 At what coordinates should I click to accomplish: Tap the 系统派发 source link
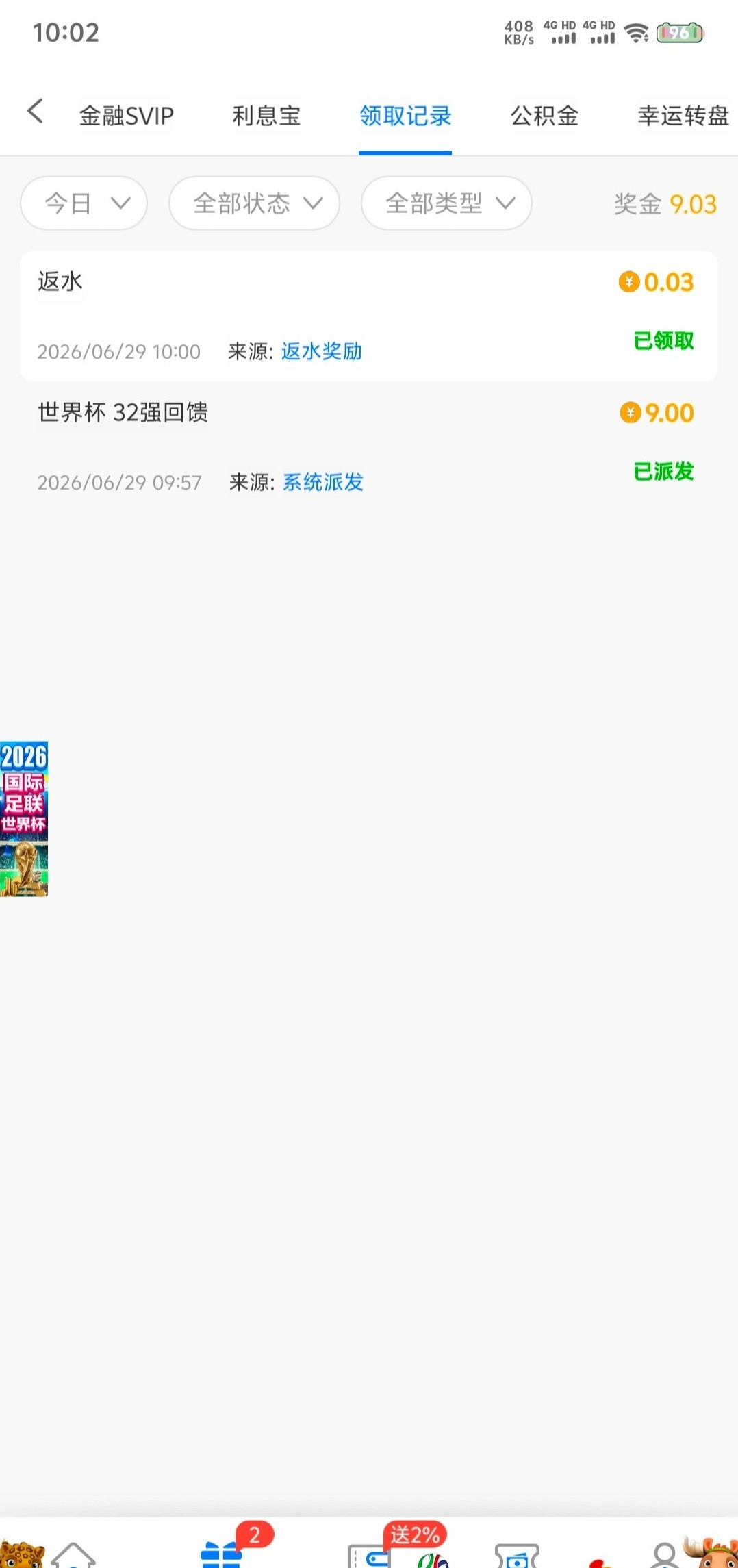[323, 482]
